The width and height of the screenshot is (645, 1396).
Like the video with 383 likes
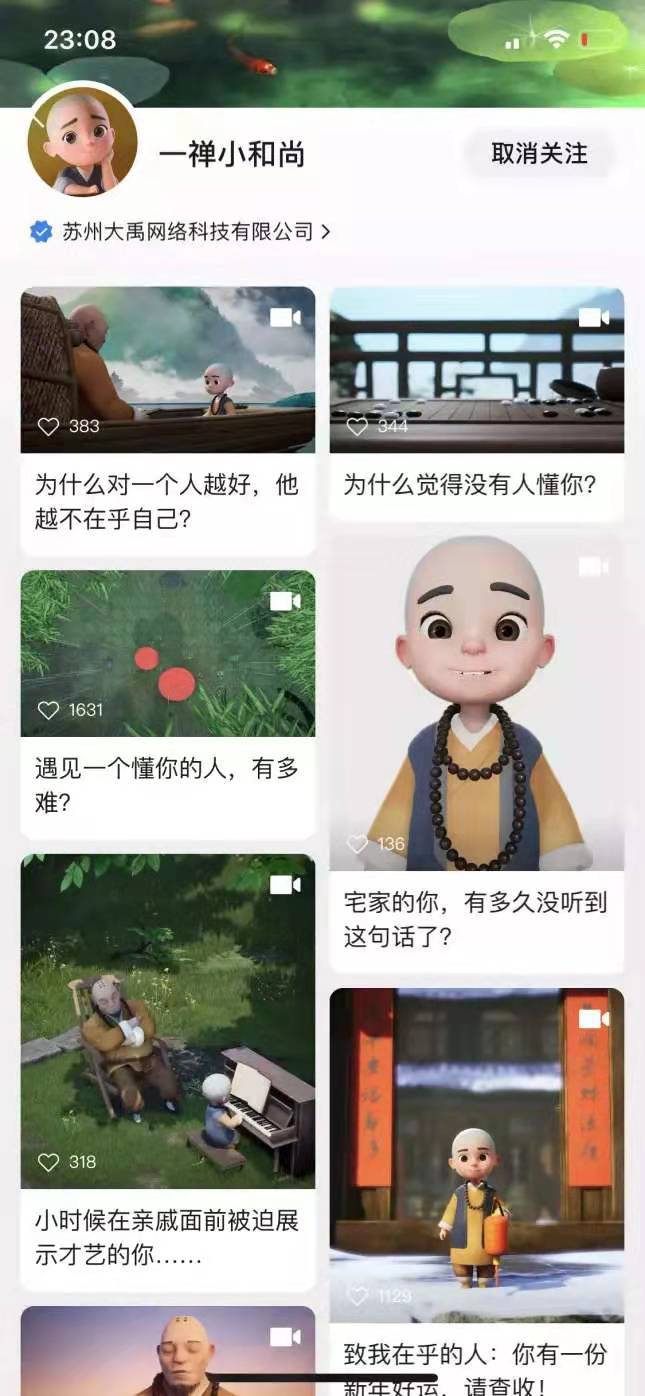(x=48, y=426)
